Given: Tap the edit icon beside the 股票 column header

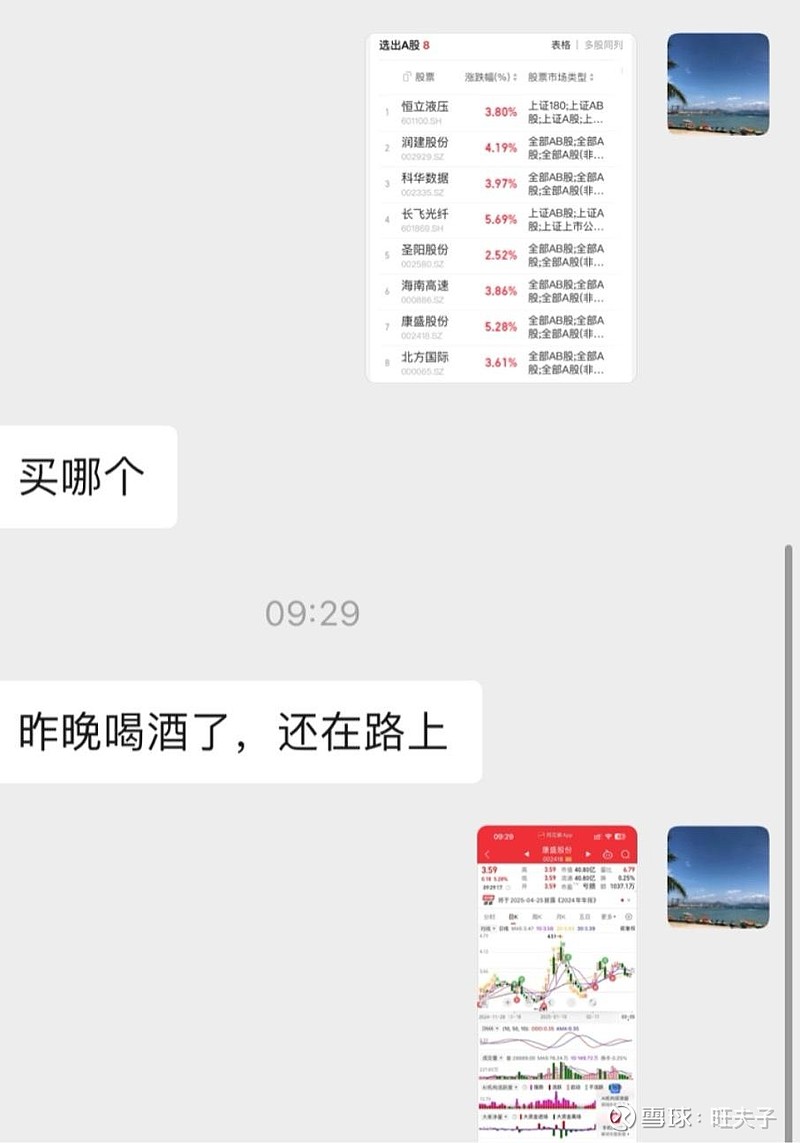Looking at the screenshot, I should tap(405, 74).
